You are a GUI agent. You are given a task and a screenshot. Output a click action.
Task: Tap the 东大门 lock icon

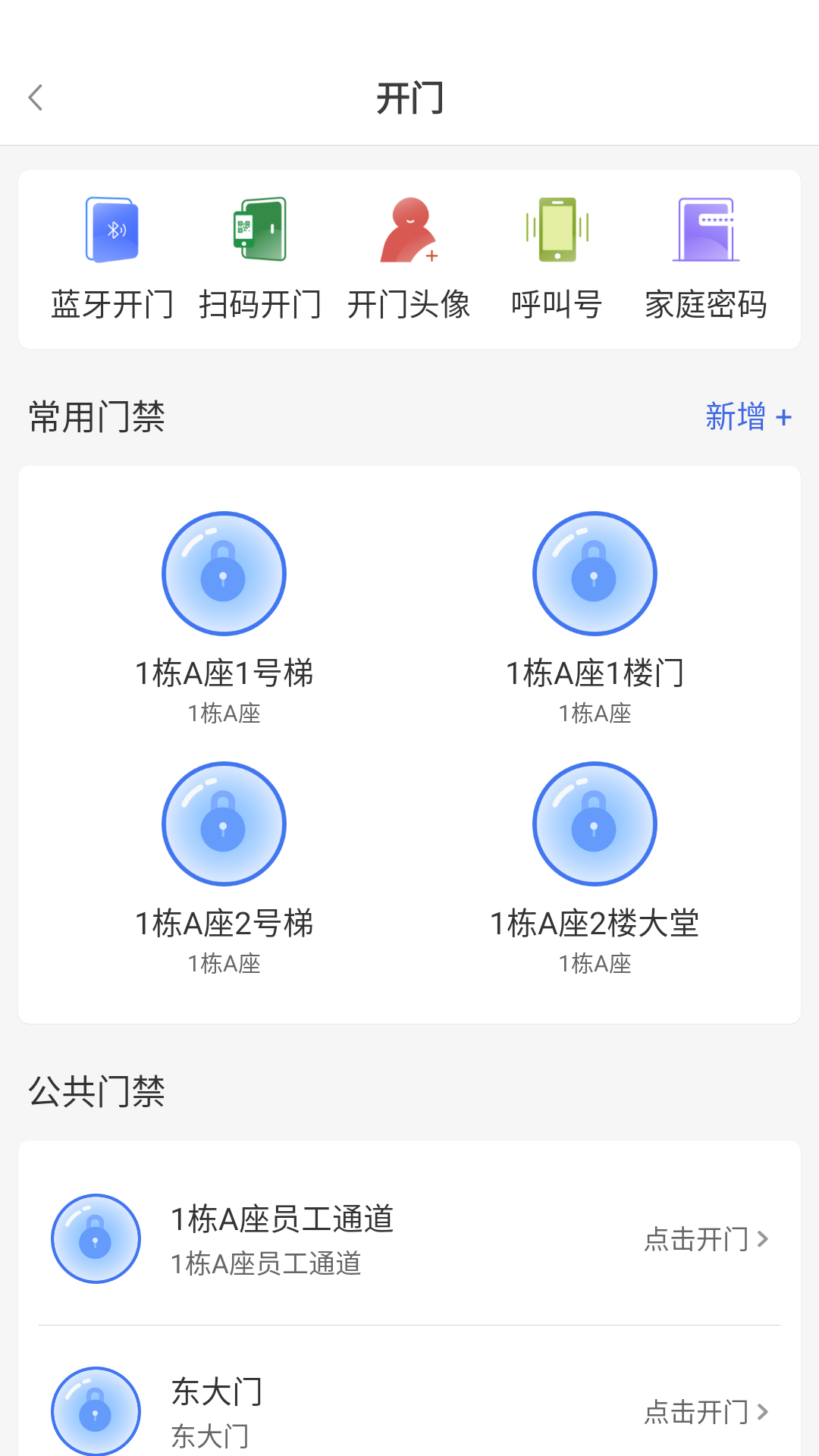95,1410
